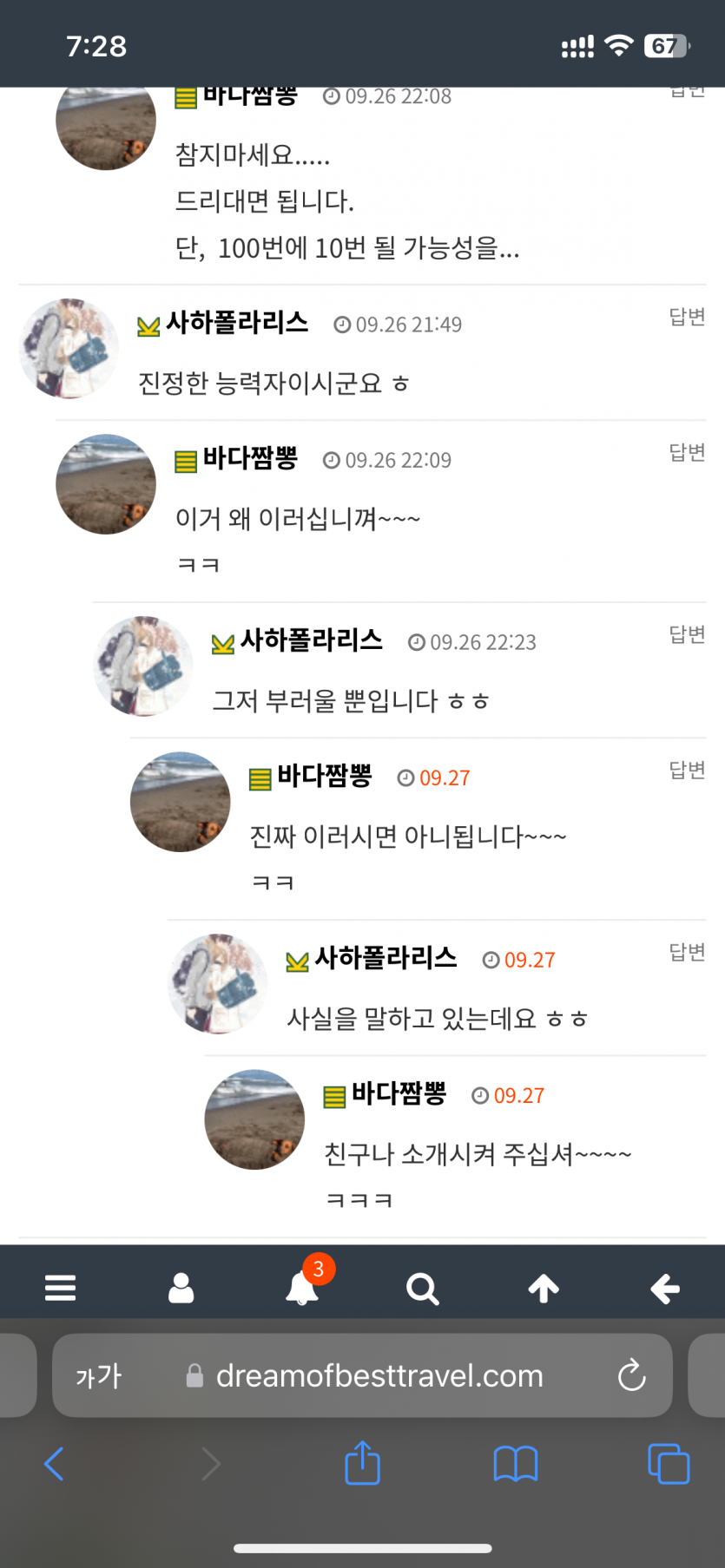This screenshot has height=1568, width=725.
Task: Go back in Safari browser
Action: [54, 1464]
